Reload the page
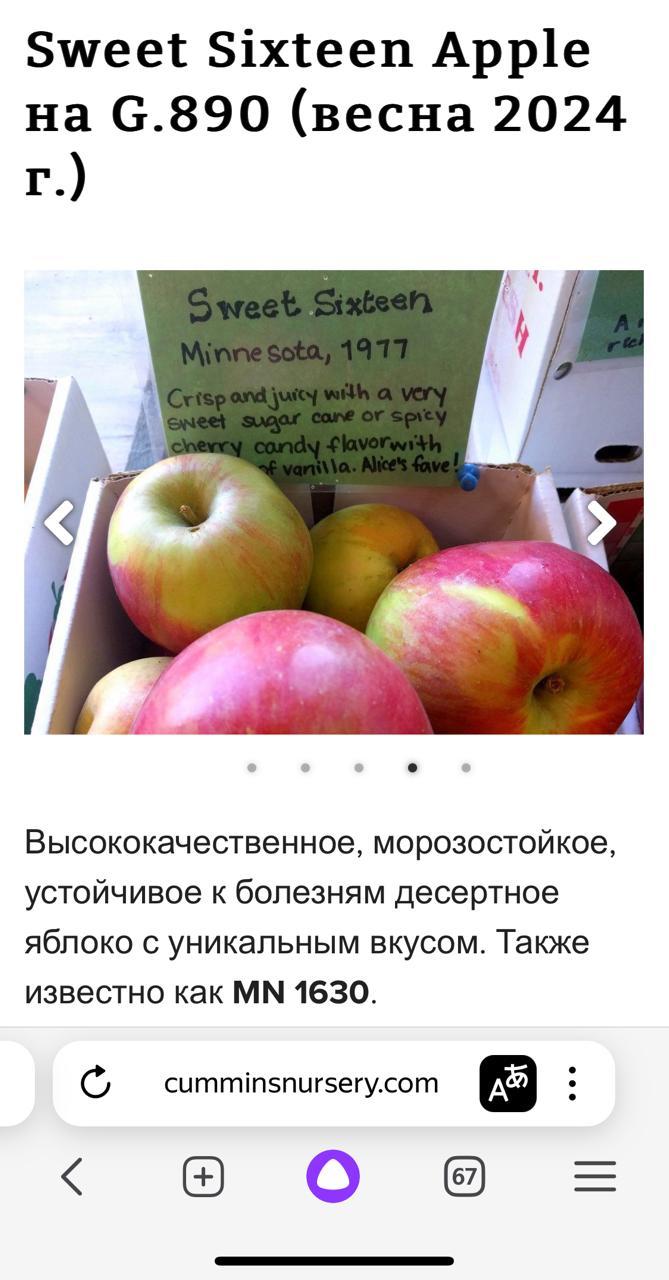The width and height of the screenshot is (669, 1280). tap(95, 1083)
